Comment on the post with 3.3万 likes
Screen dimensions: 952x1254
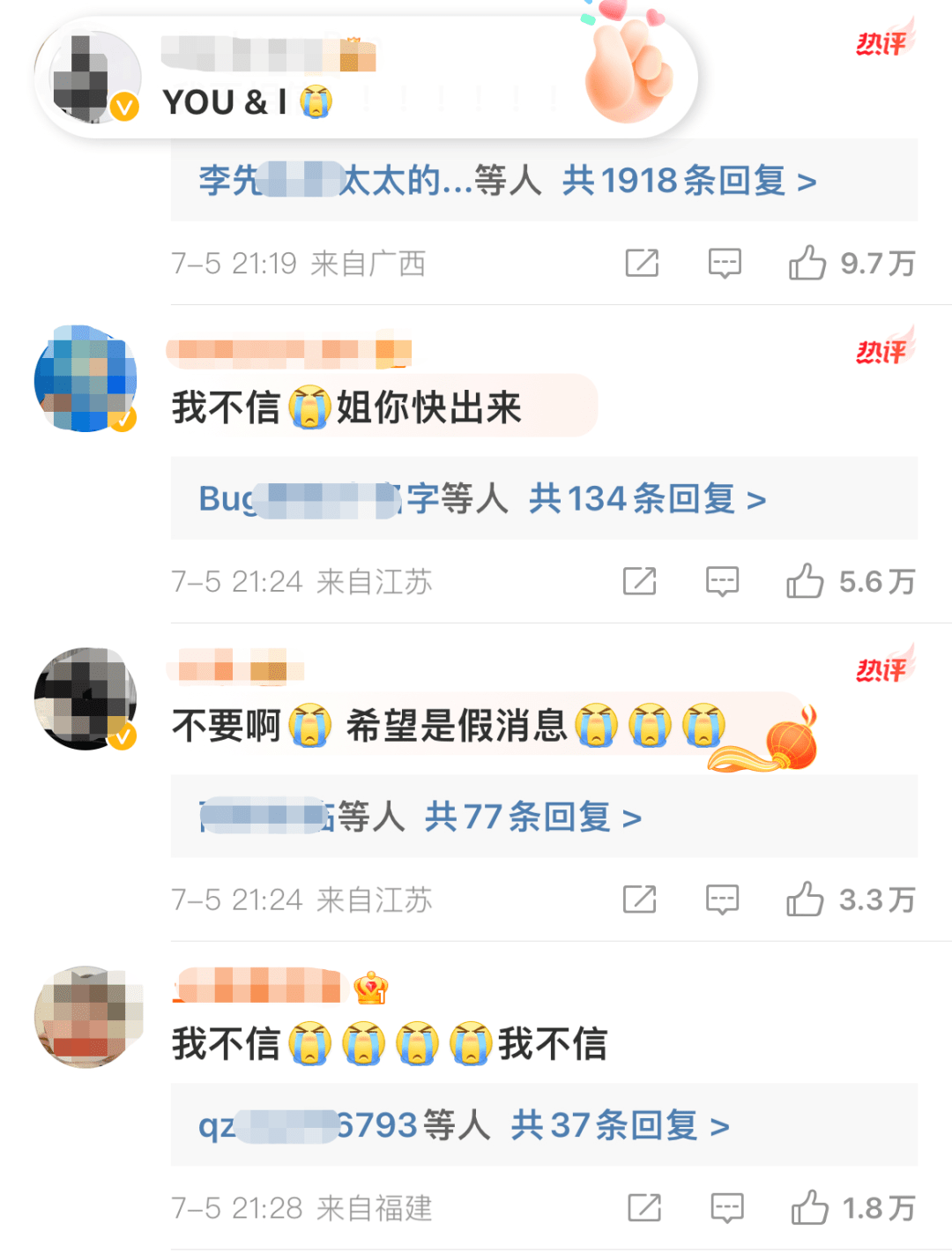click(x=722, y=899)
